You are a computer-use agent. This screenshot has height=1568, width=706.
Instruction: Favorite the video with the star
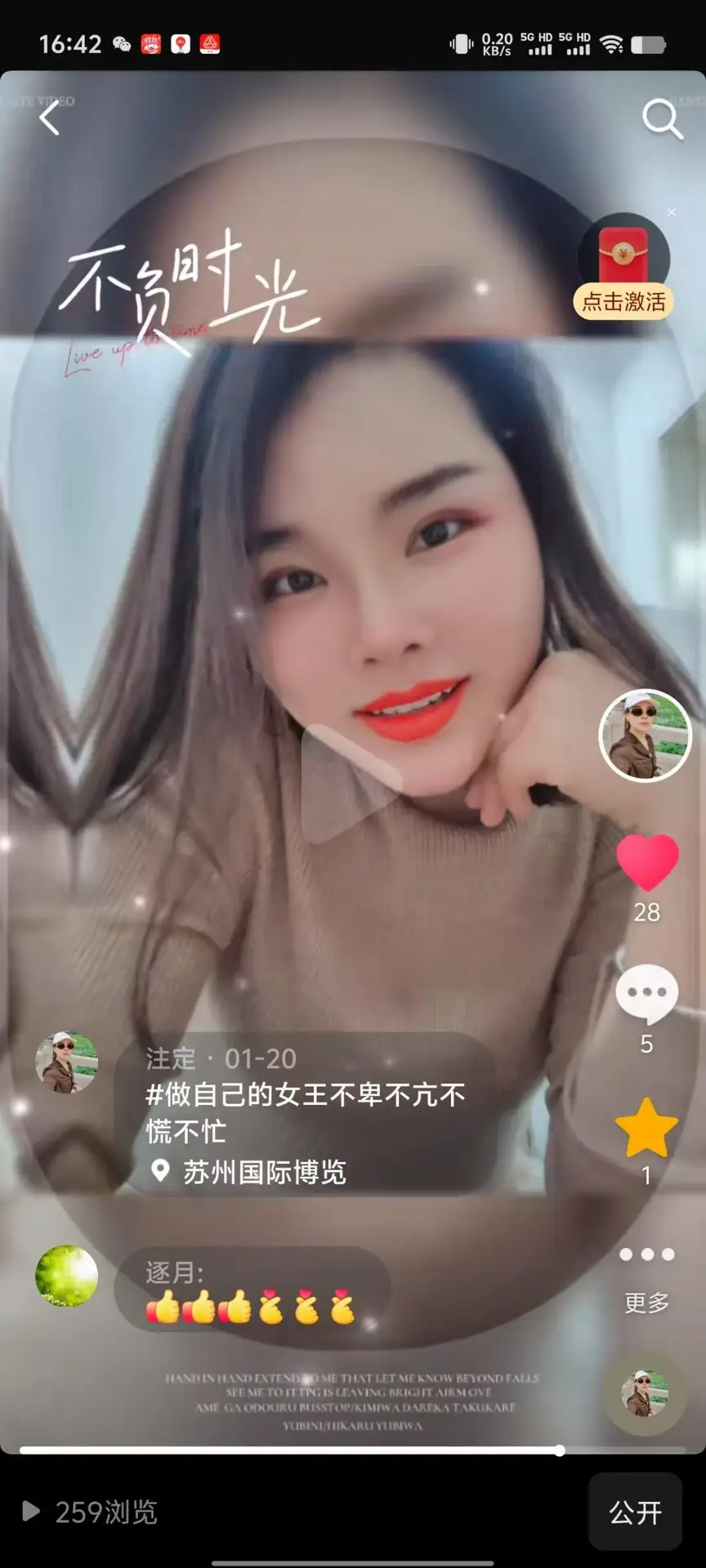[x=647, y=1127]
